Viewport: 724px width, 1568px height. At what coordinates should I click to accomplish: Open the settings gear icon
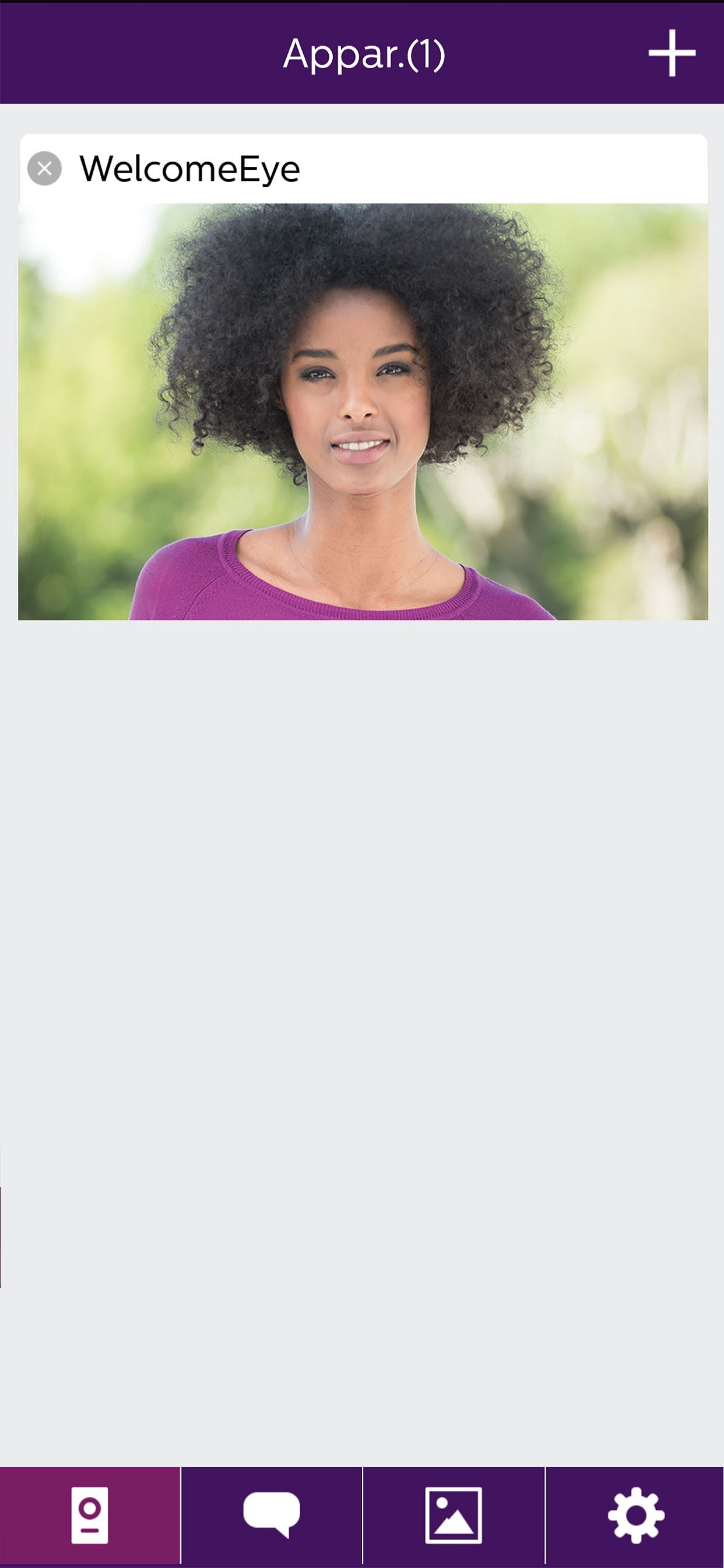pos(635,1514)
